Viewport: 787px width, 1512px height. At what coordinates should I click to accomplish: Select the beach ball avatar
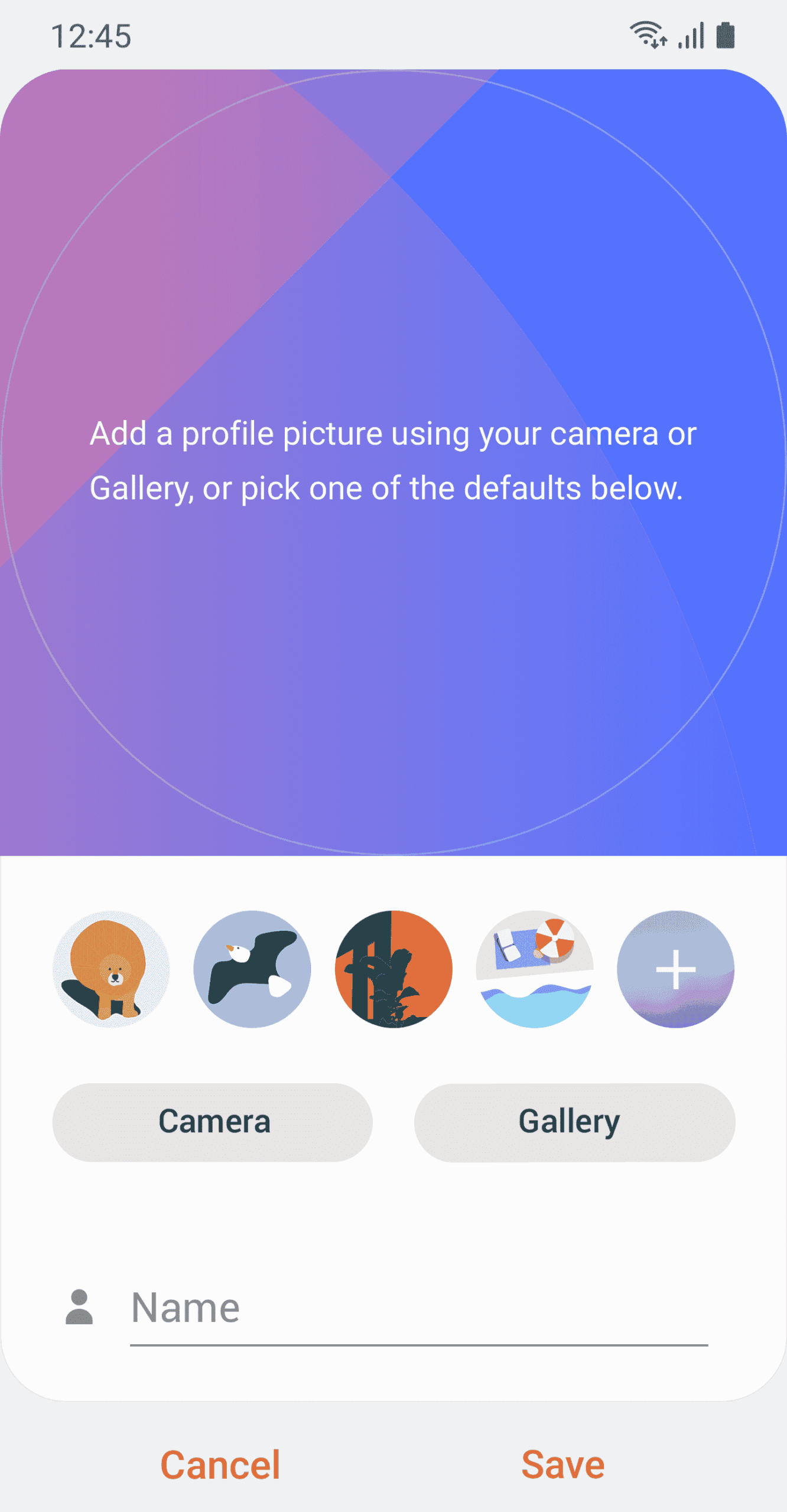(535, 969)
